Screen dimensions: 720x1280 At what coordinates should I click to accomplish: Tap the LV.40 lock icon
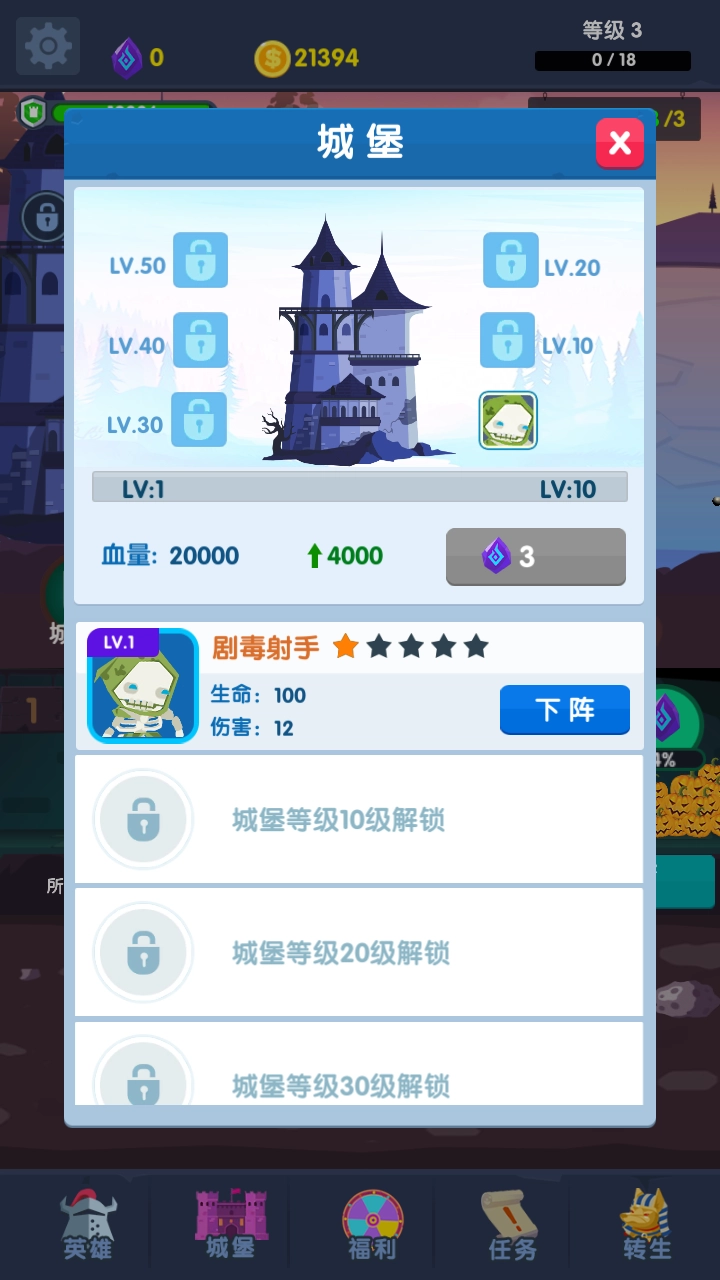point(200,340)
